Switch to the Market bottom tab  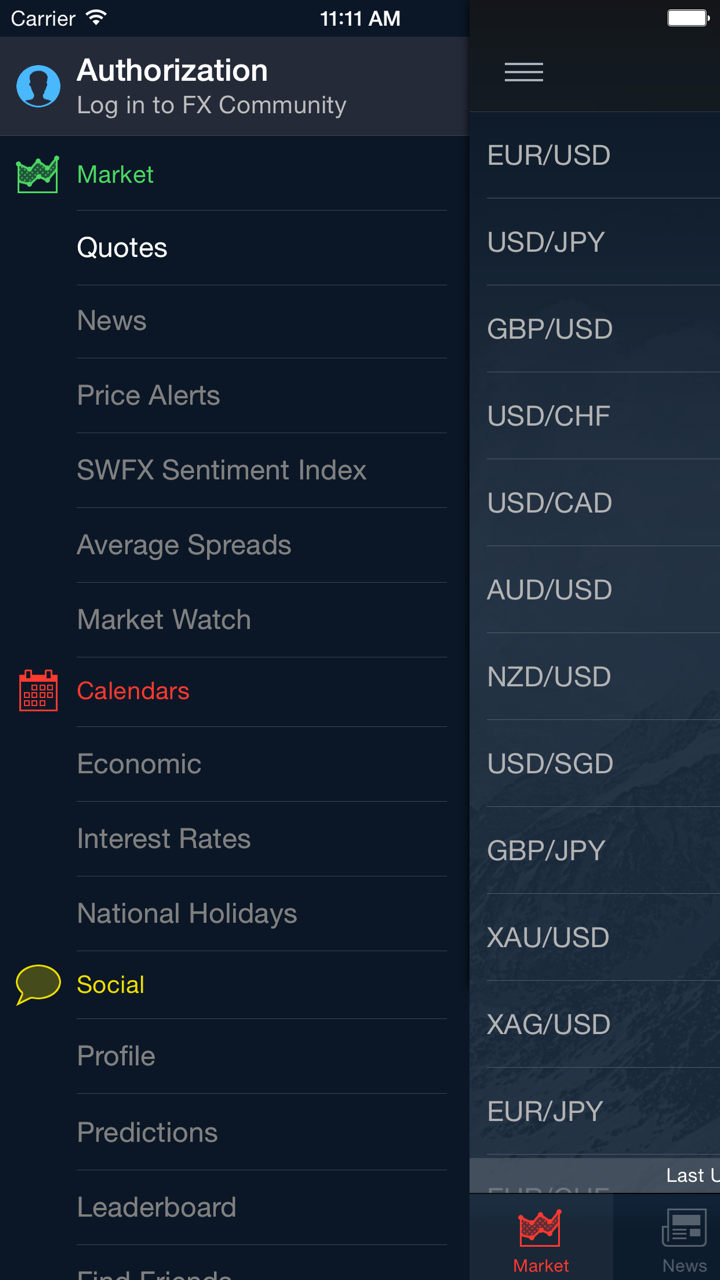tap(541, 1240)
